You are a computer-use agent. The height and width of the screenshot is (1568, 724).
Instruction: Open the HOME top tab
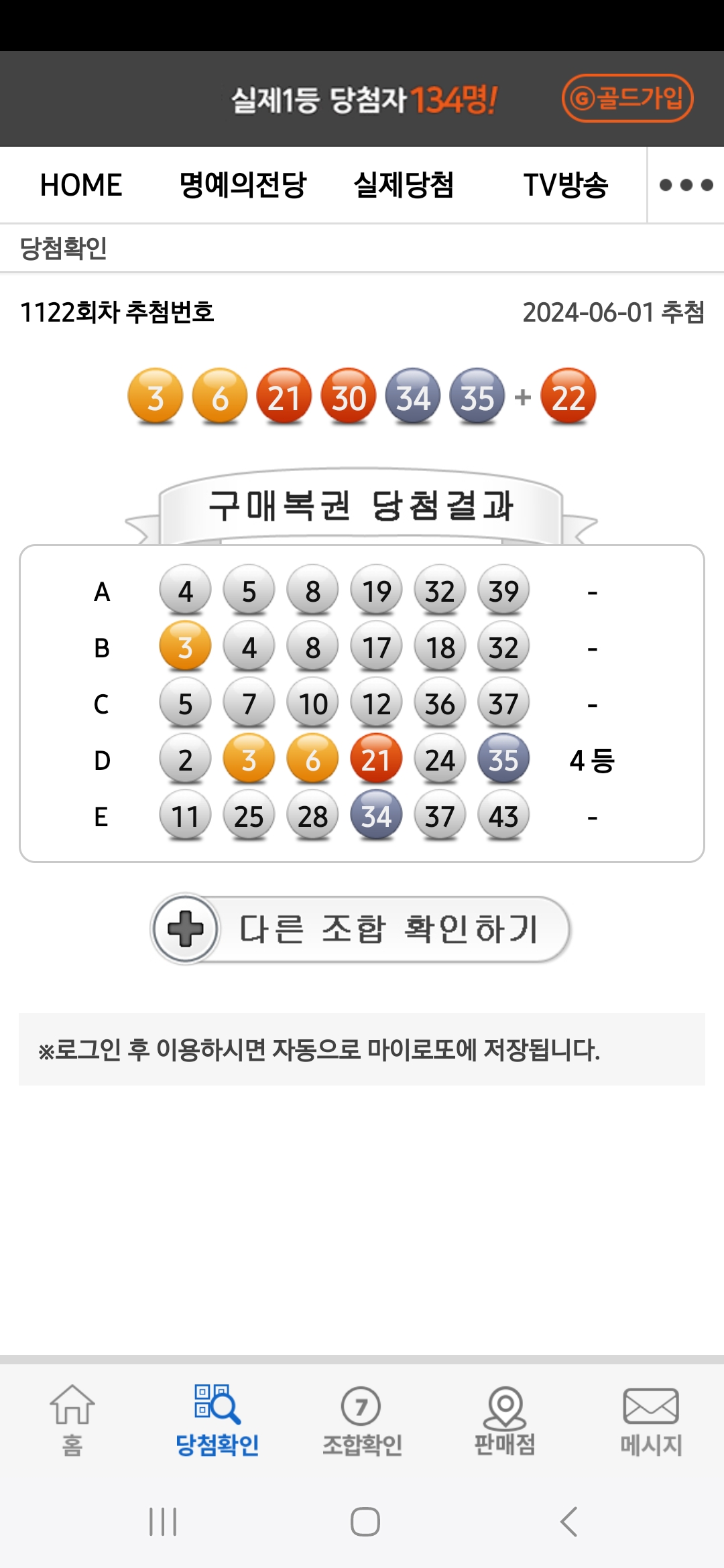(81, 185)
